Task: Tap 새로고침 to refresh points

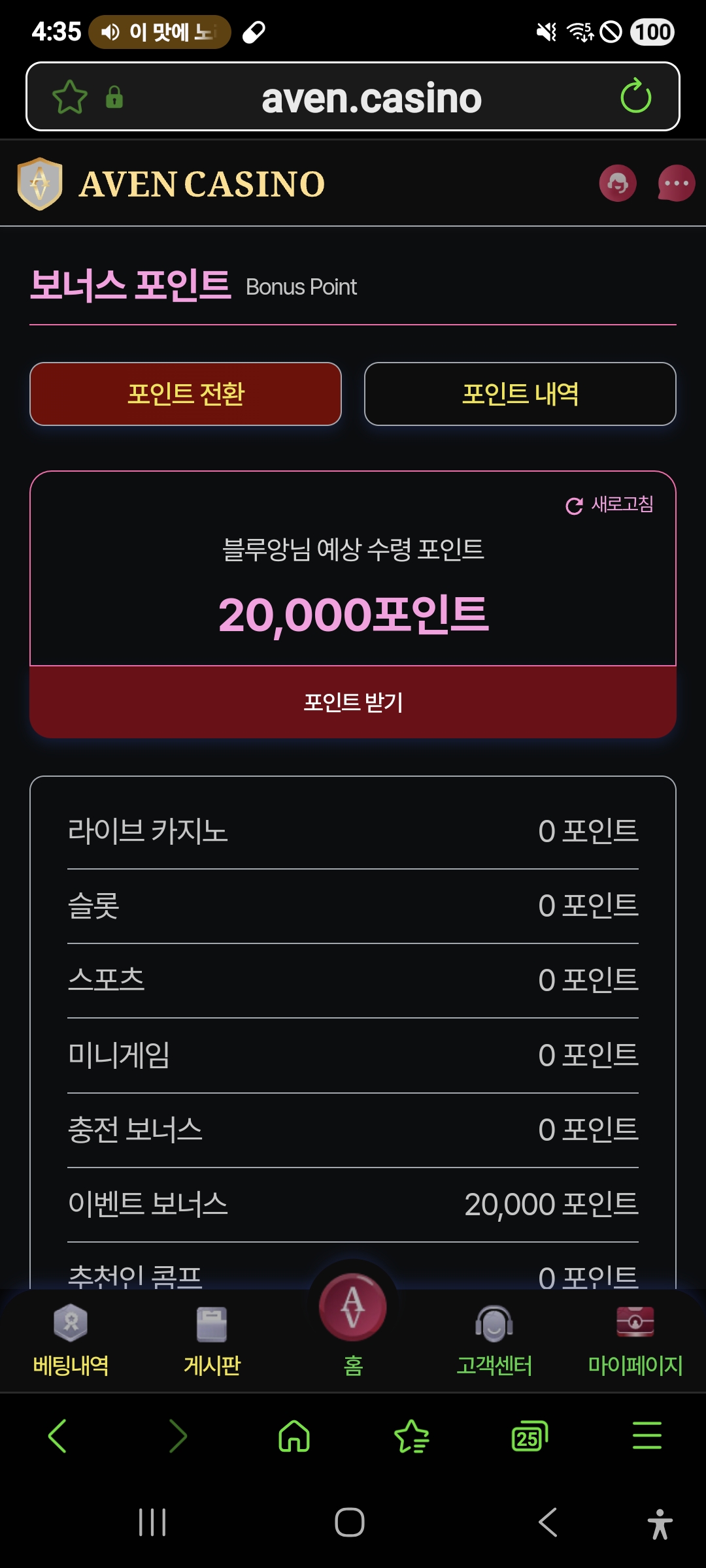Action: click(609, 504)
